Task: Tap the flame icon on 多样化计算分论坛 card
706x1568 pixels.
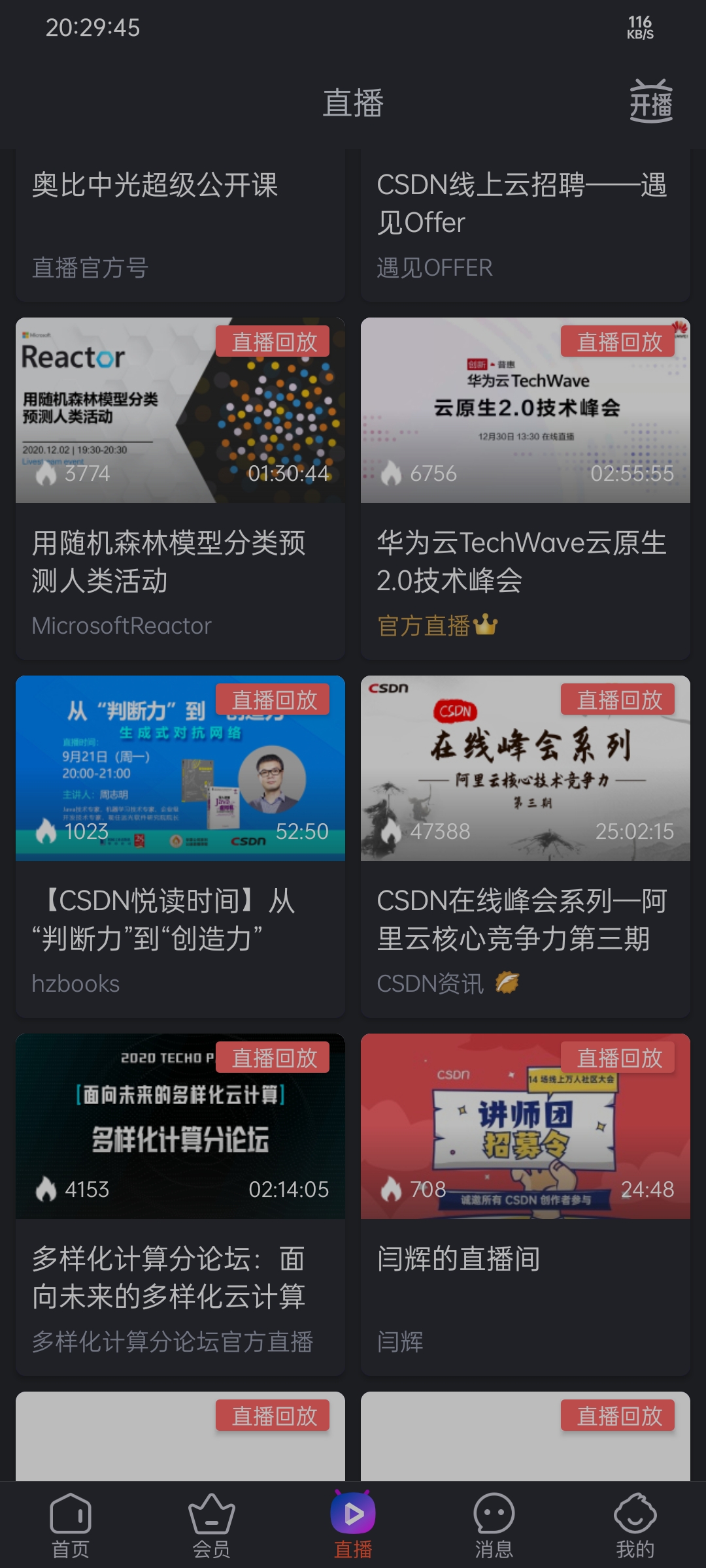Action: coord(46,1189)
